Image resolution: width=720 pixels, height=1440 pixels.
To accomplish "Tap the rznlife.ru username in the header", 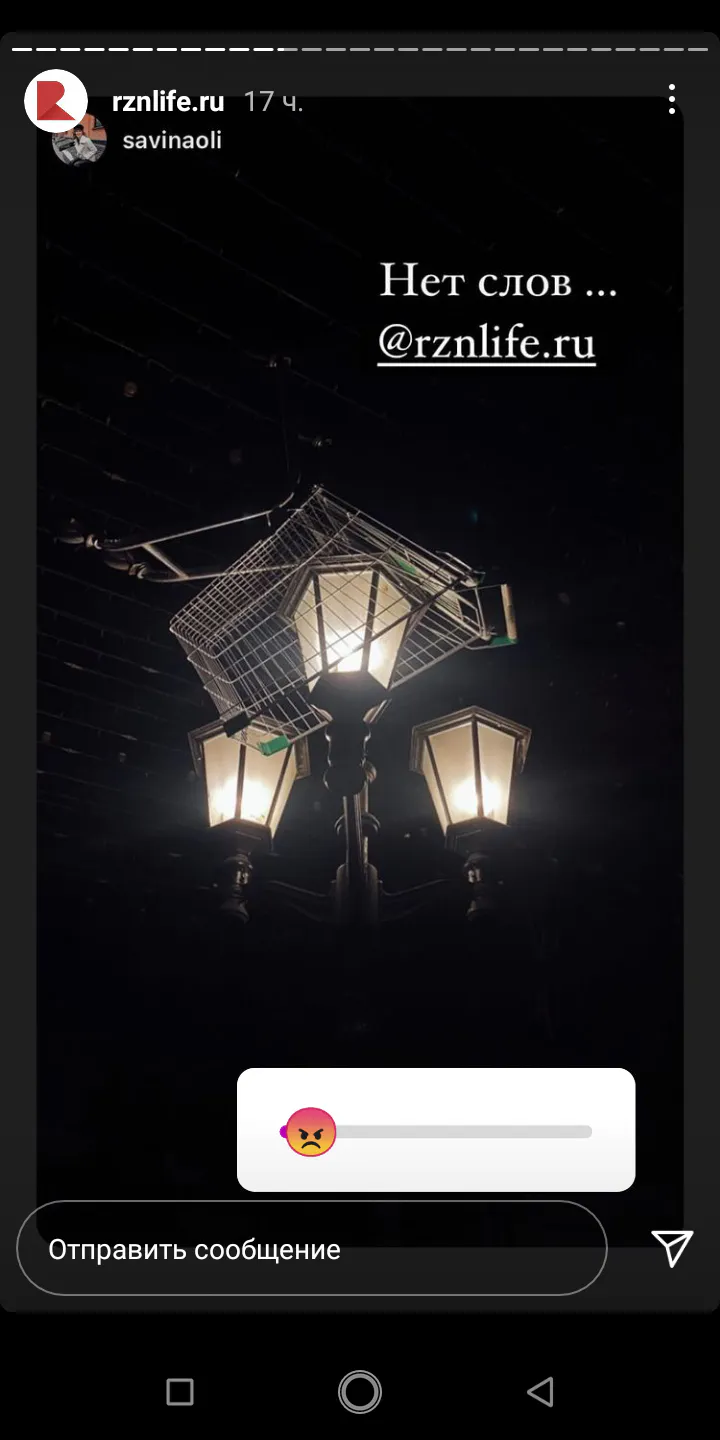I will tap(168, 101).
